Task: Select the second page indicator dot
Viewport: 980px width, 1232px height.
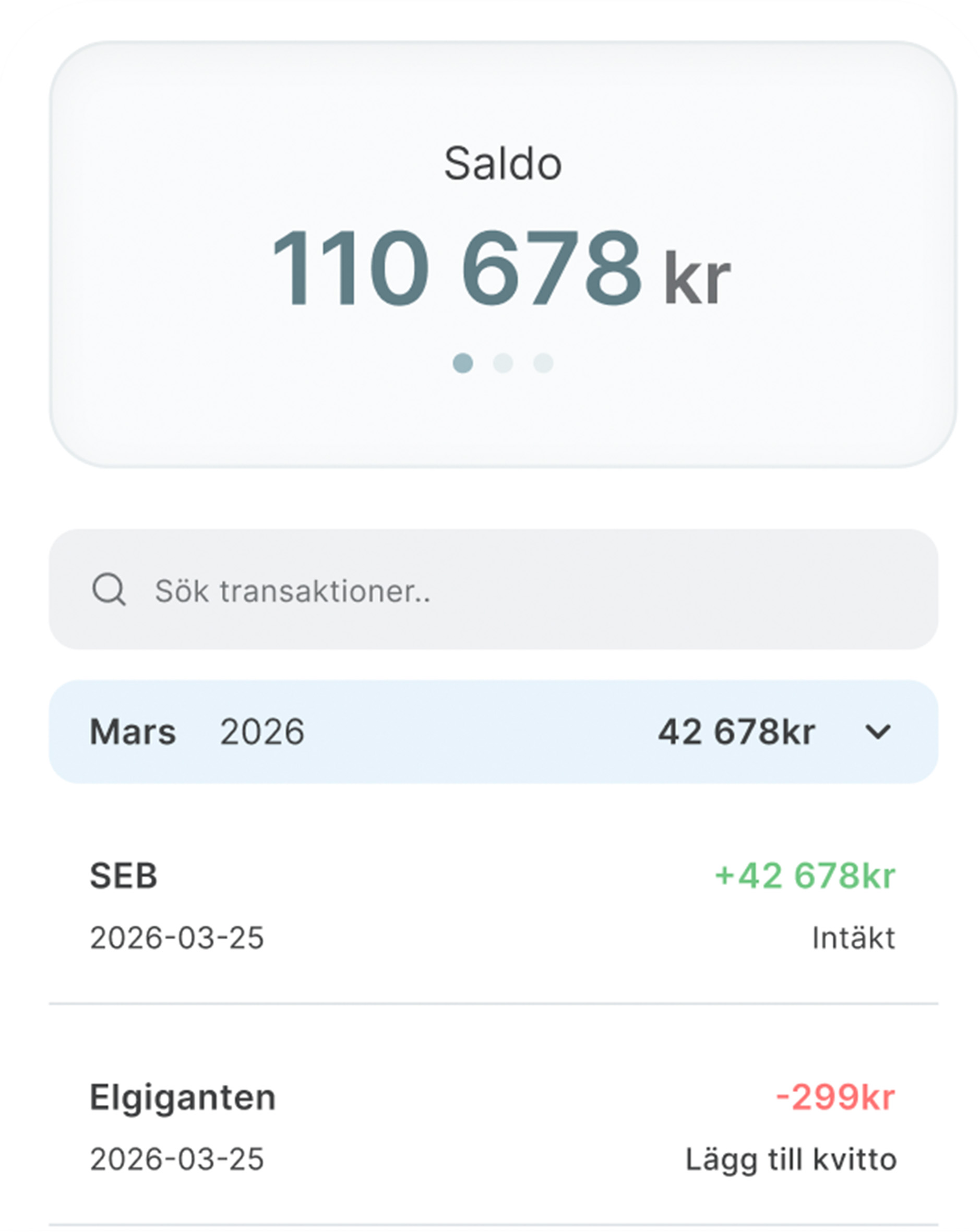Action: point(503,363)
